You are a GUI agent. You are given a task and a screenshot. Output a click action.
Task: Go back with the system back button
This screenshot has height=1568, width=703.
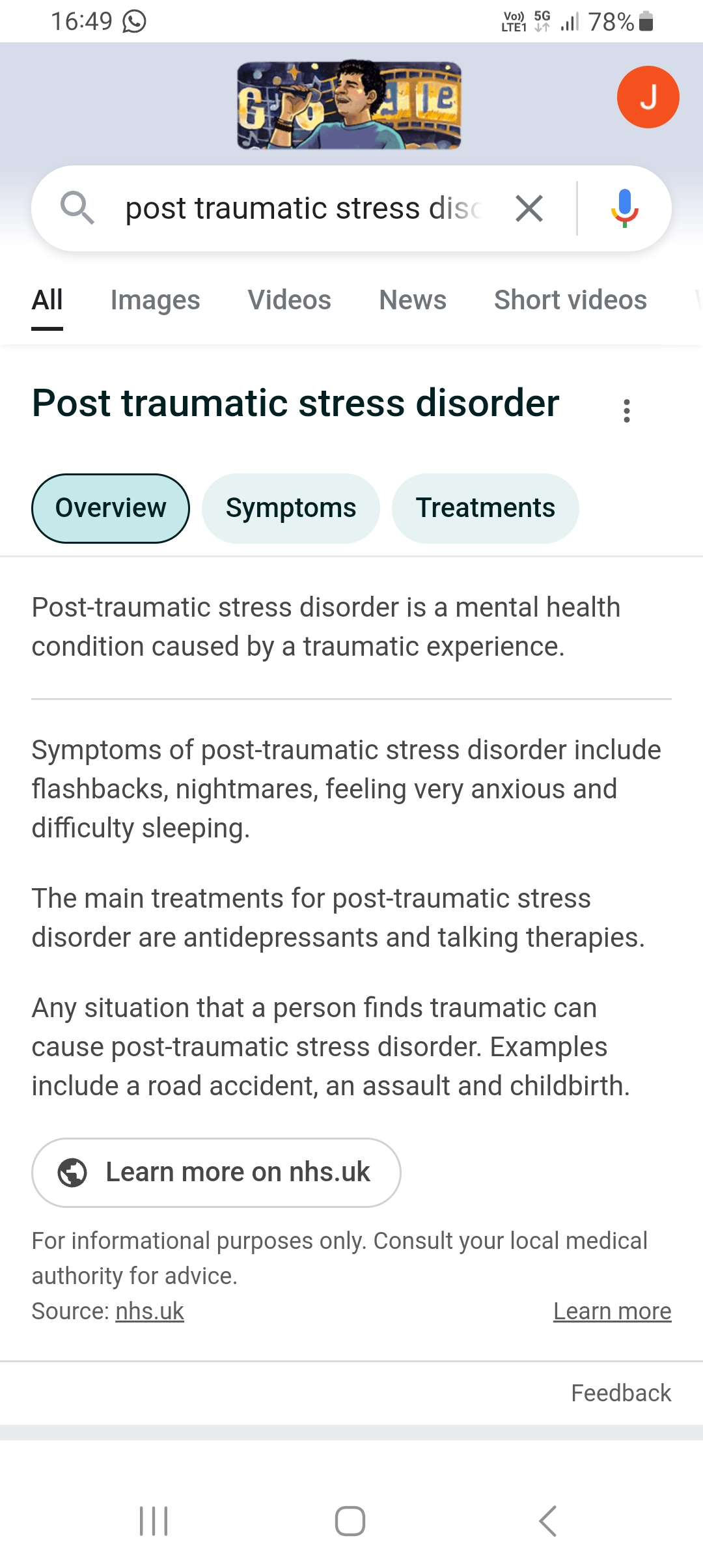point(548,1521)
